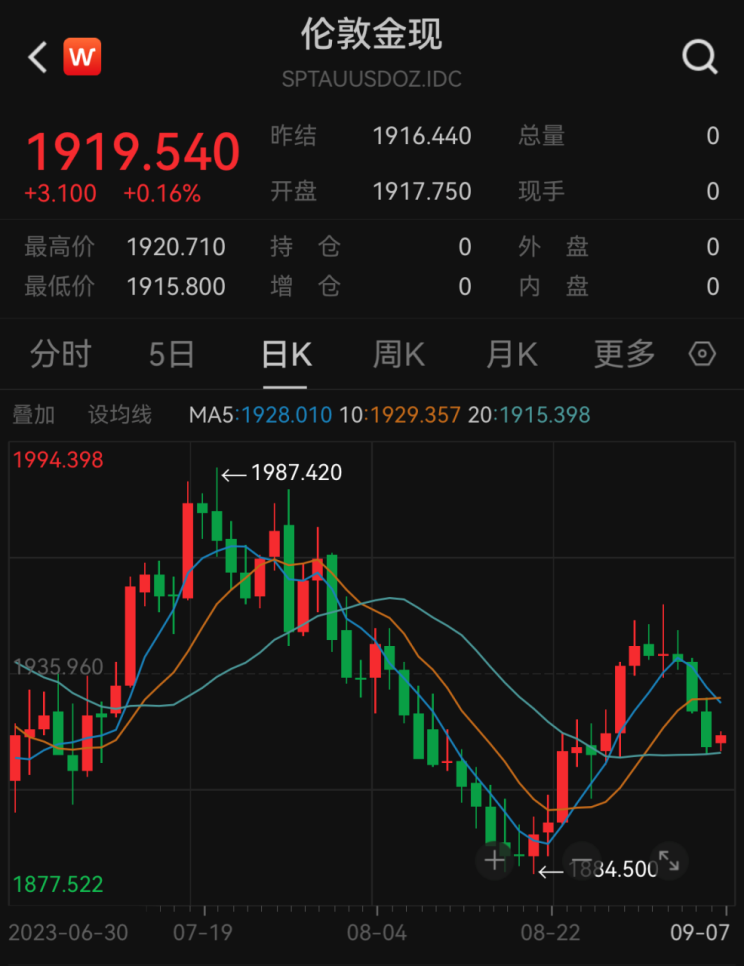Tap 叠加 to overlay another symbol
The image size is (744, 967).
point(33,414)
